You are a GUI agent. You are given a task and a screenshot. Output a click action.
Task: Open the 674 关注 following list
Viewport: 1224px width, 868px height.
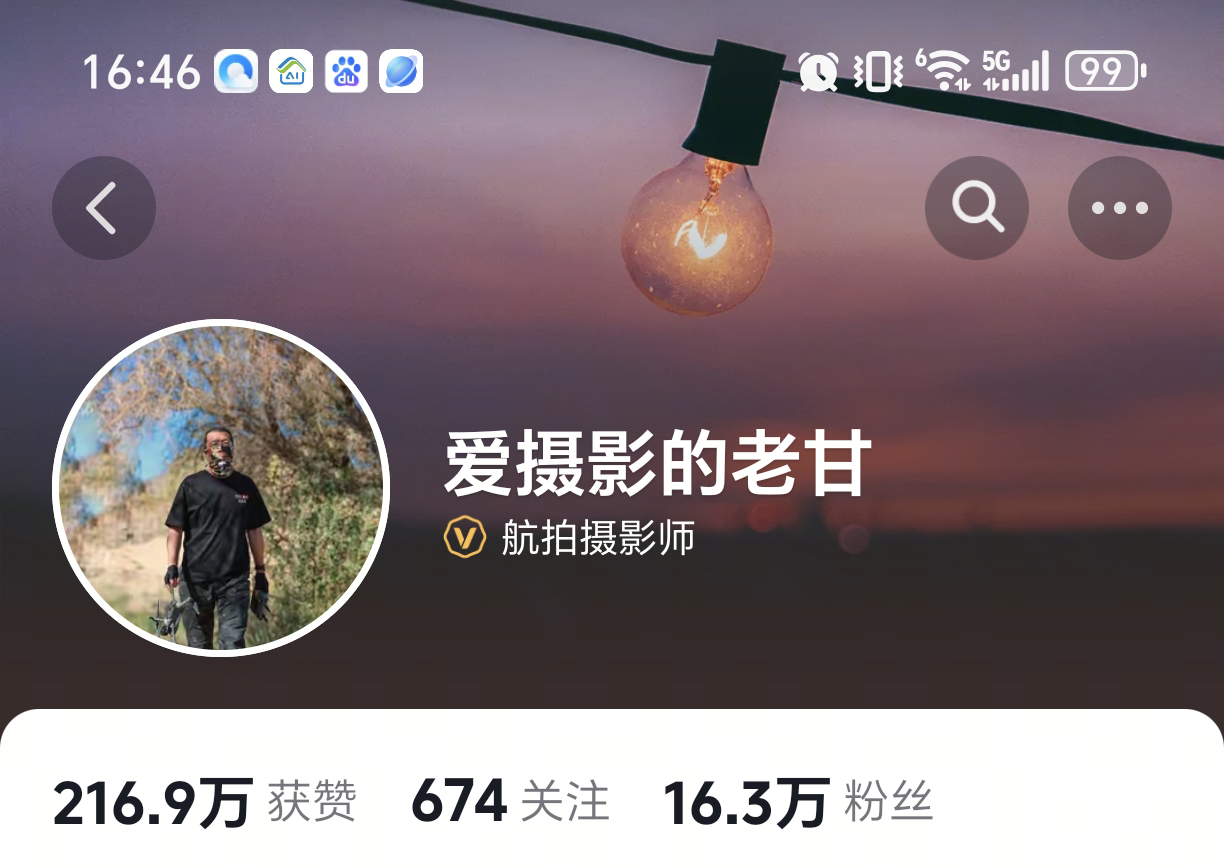(x=510, y=802)
